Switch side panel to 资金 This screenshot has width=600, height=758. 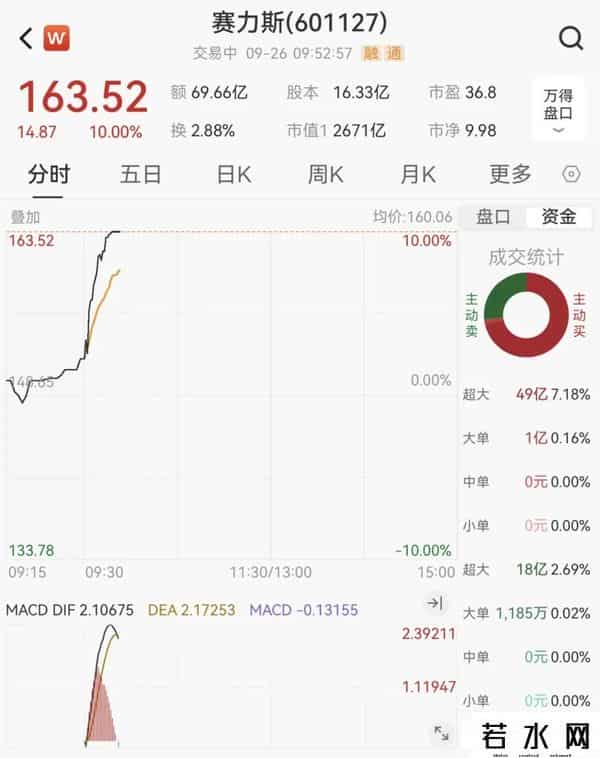tap(559, 216)
